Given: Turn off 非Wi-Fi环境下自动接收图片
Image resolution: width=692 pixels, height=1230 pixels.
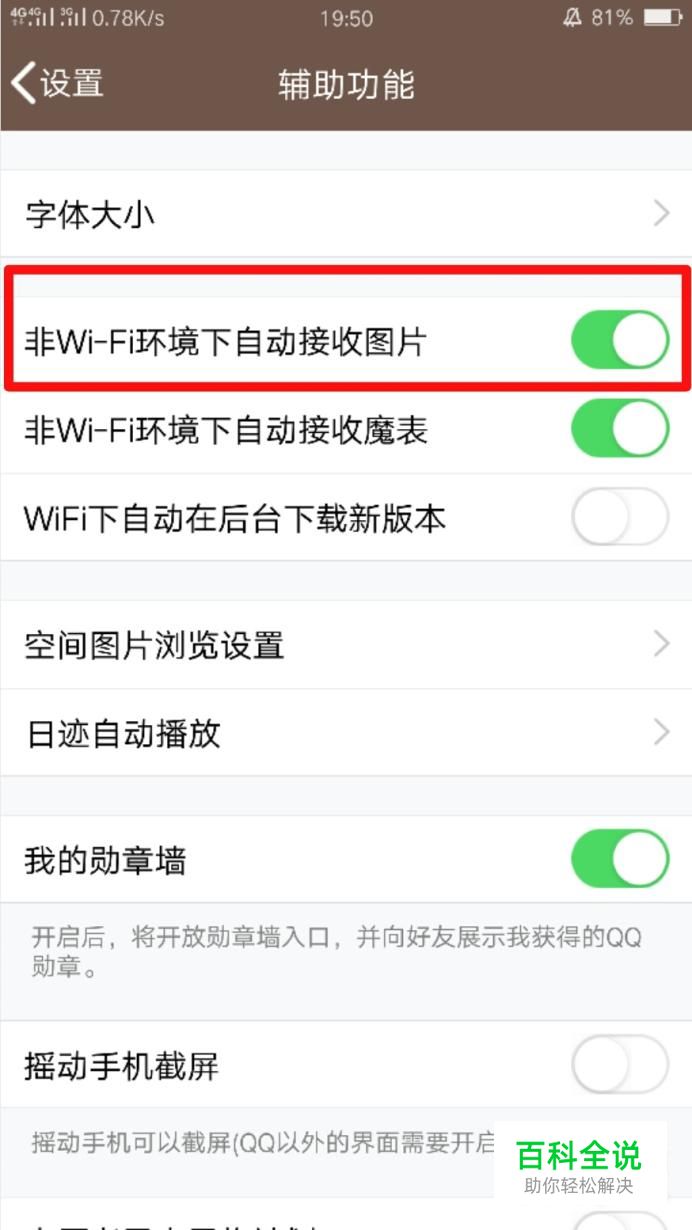Looking at the screenshot, I should pyautogui.click(x=619, y=341).
